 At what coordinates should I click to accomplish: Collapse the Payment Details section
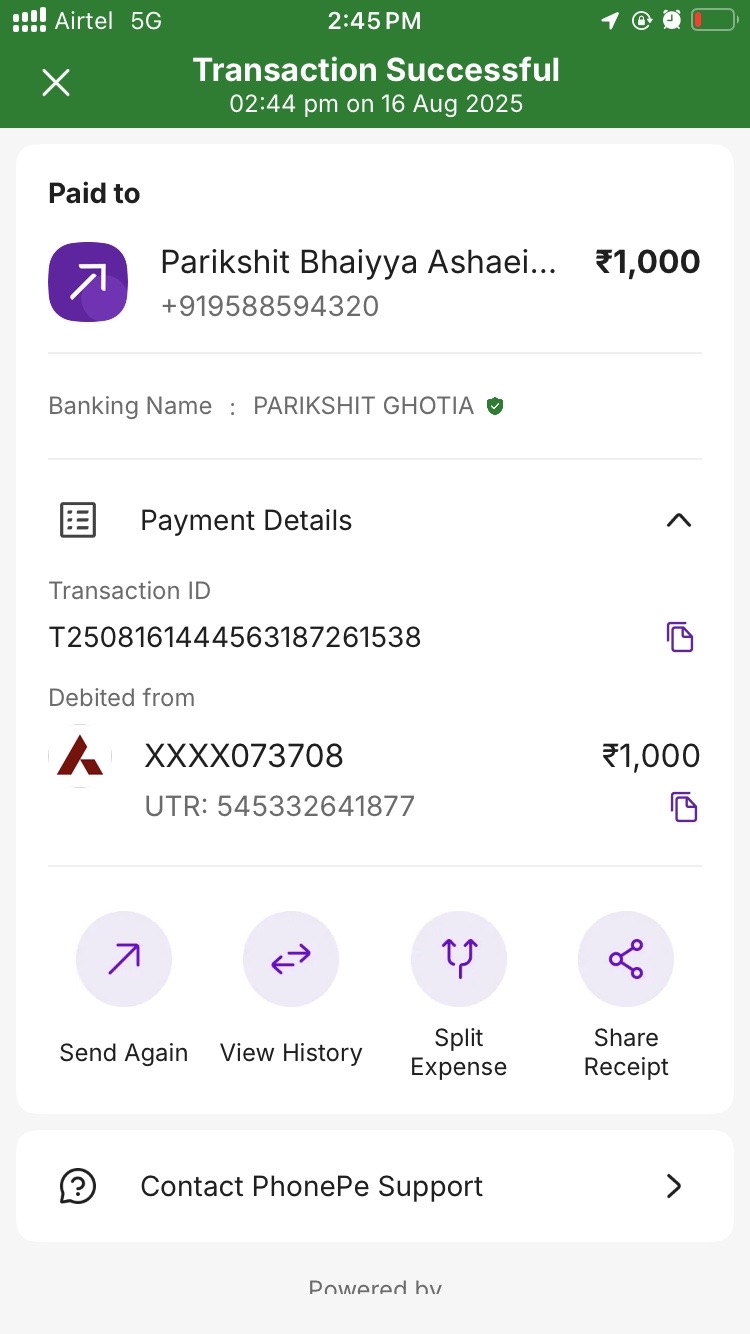tap(679, 520)
